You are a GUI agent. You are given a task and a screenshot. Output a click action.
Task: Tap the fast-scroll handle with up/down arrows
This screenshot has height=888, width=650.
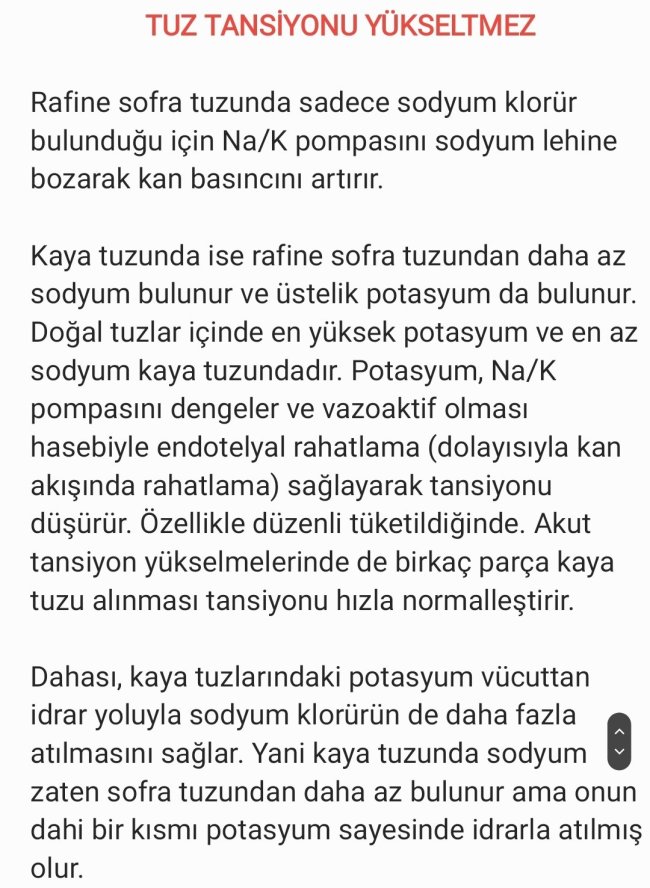click(619, 741)
